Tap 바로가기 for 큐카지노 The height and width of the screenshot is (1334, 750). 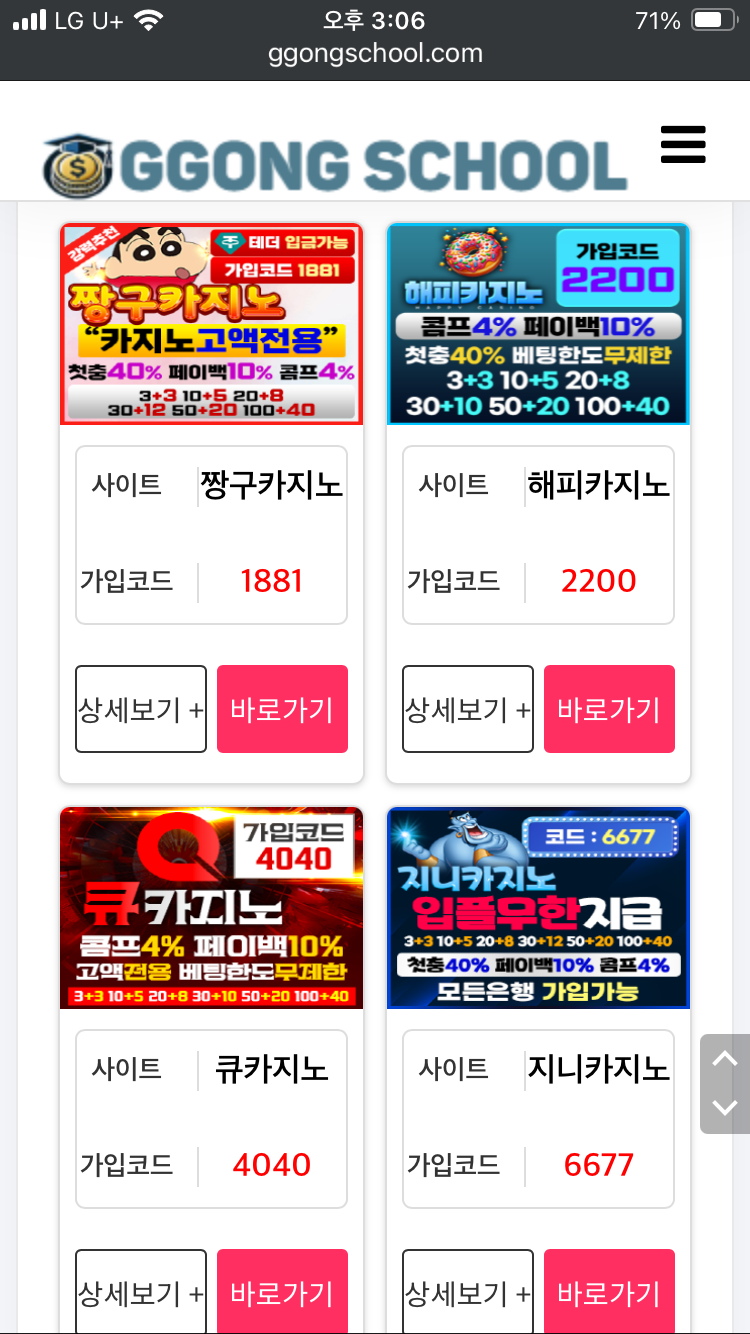pos(282,1290)
